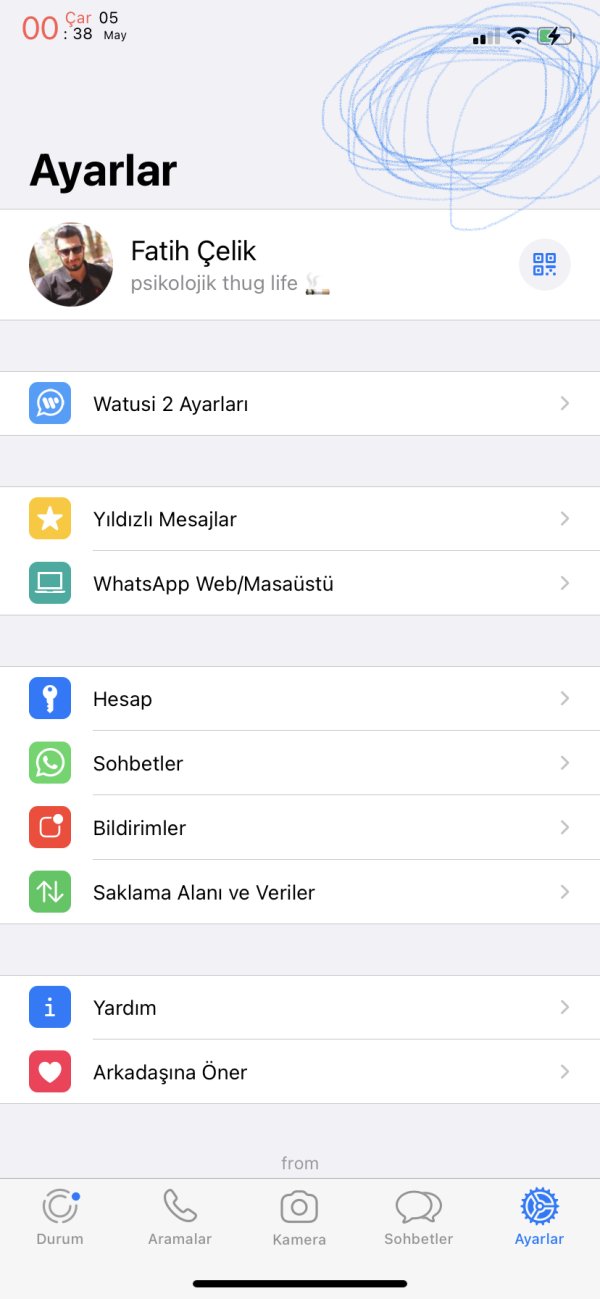Open Bildirimler settings
The width and height of the screenshot is (600, 1299).
pos(300,828)
